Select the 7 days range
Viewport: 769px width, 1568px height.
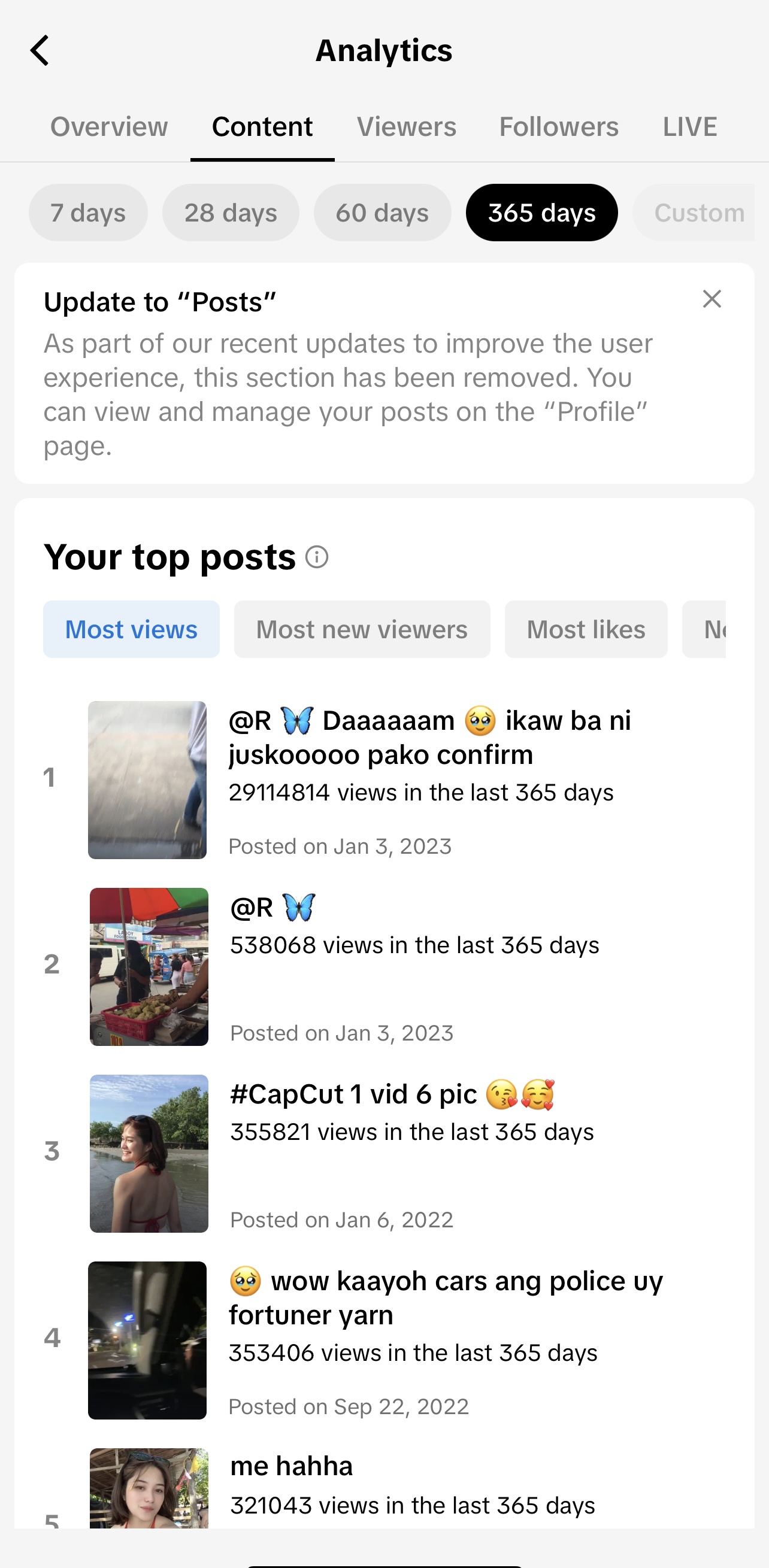coord(87,213)
